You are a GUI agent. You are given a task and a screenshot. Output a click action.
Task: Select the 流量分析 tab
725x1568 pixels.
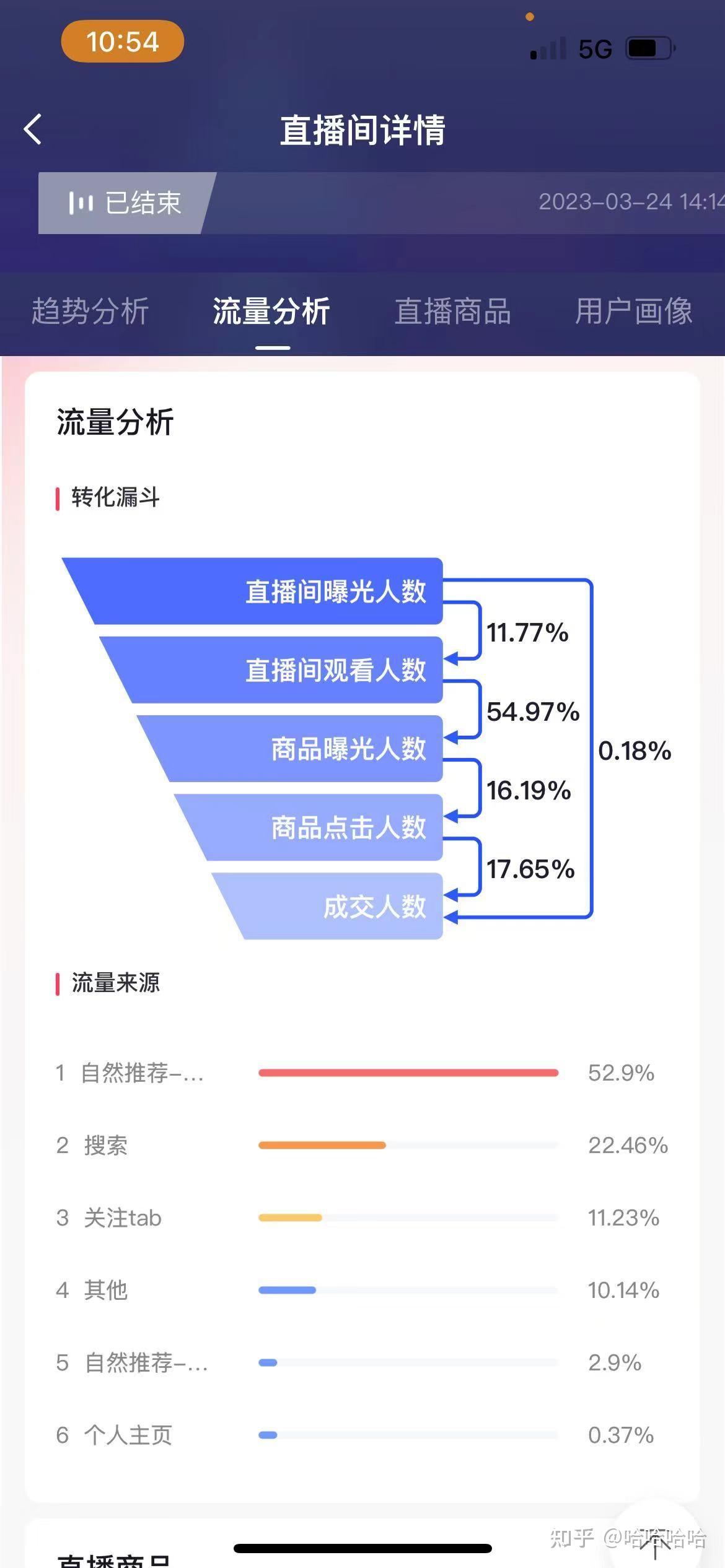click(271, 311)
